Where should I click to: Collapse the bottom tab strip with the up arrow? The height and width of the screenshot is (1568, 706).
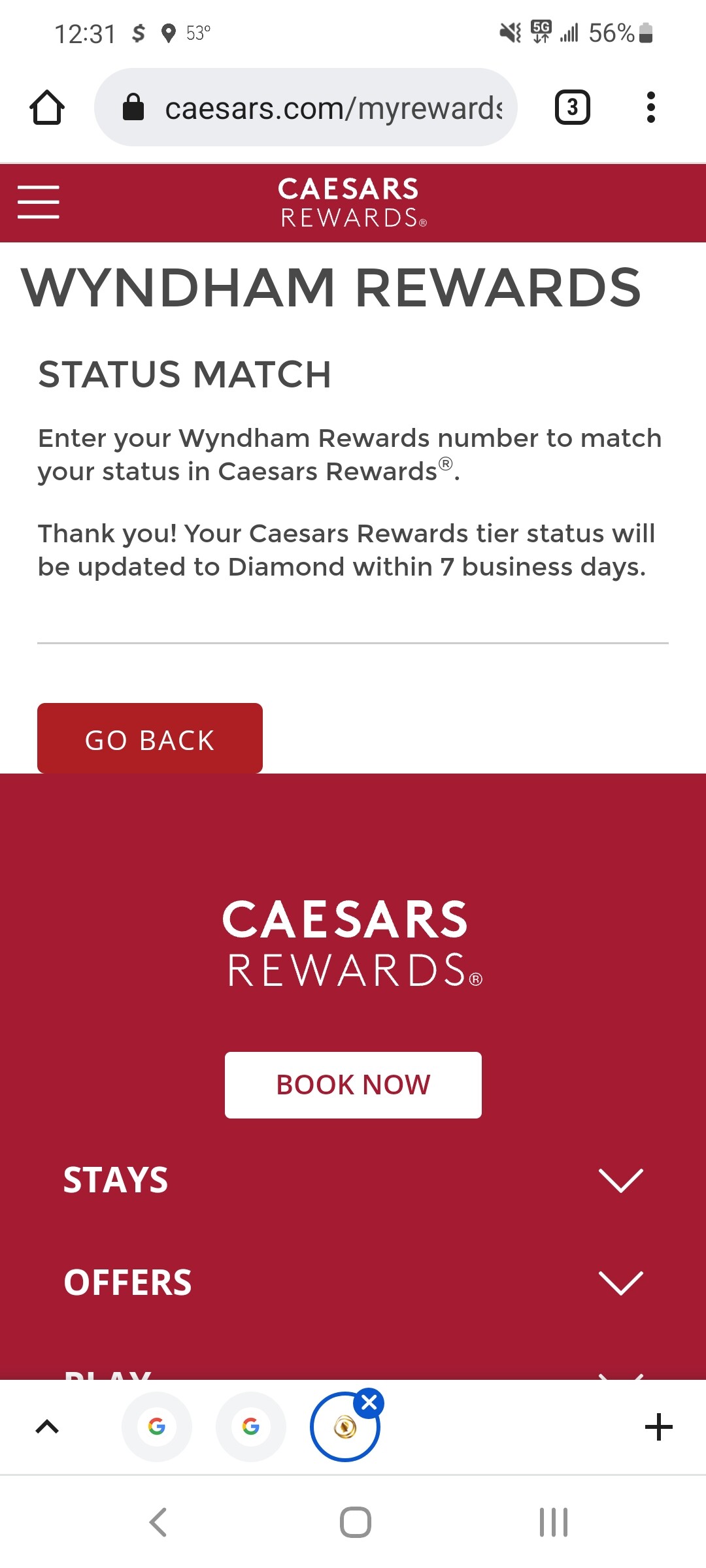pyautogui.click(x=47, y=1427)
